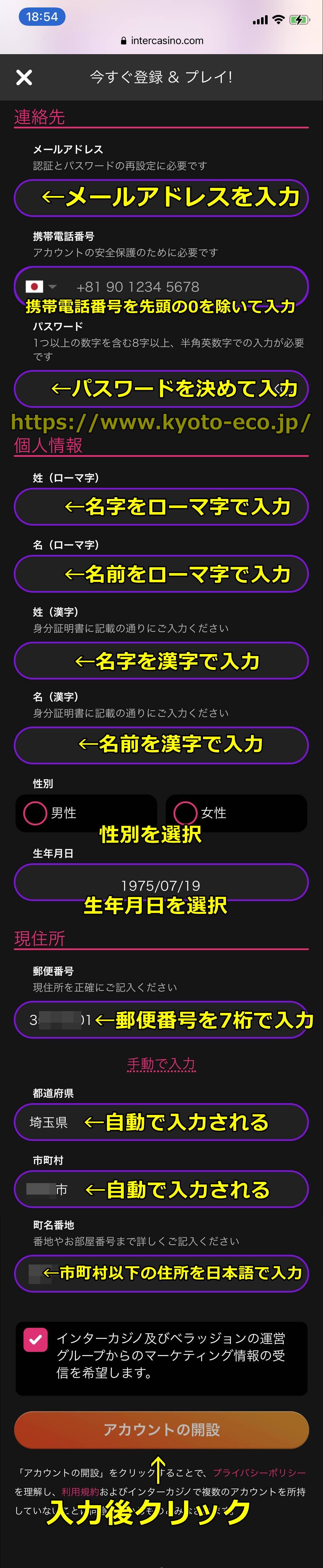Open the country code flag dropdown
323x1568 pixels.
41,286
